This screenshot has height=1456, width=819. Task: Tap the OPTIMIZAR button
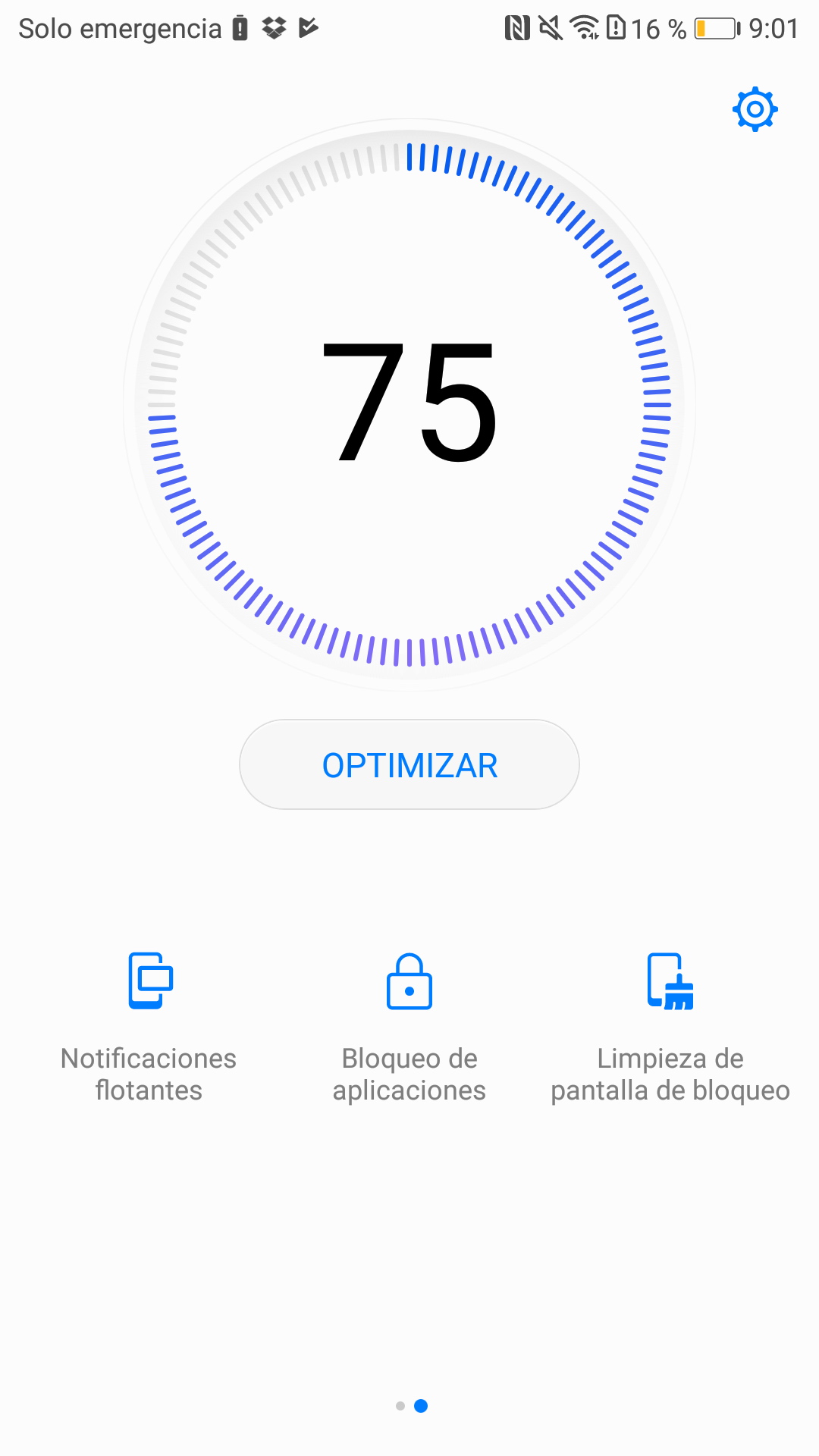tap(409, 764)
